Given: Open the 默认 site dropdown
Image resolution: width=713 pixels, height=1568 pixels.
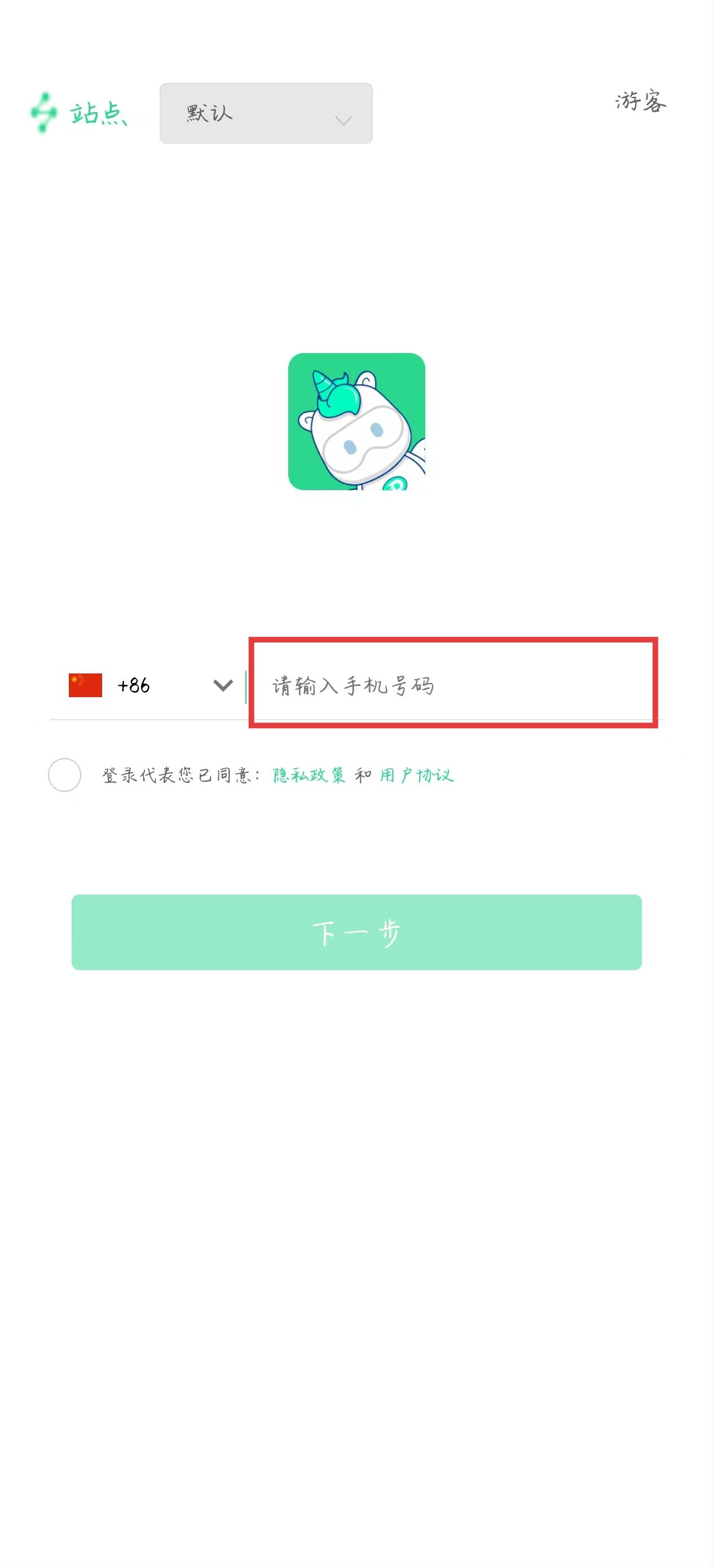Looking at the screenshot, I should (x=266, y=114).
